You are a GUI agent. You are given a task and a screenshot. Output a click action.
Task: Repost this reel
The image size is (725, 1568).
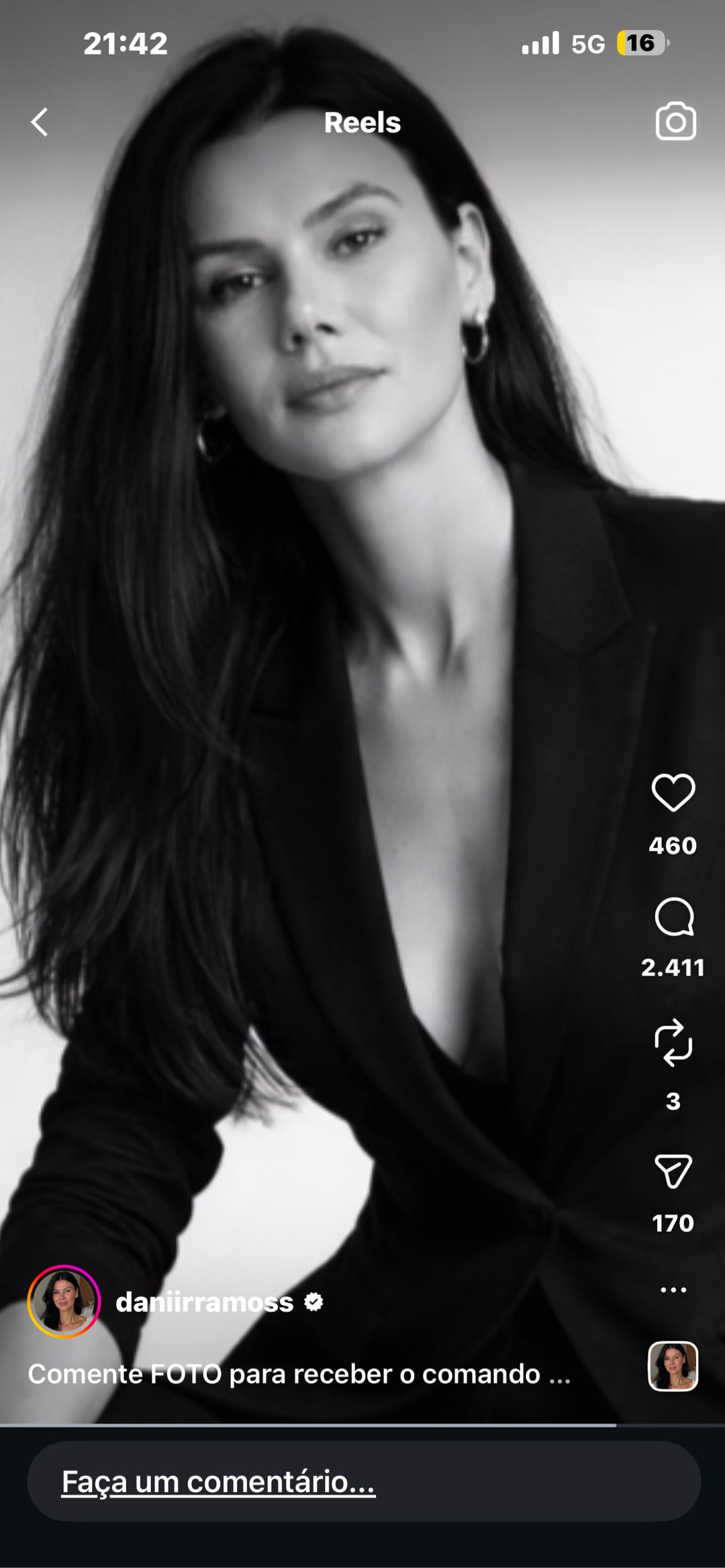(x=673, y=1043)
